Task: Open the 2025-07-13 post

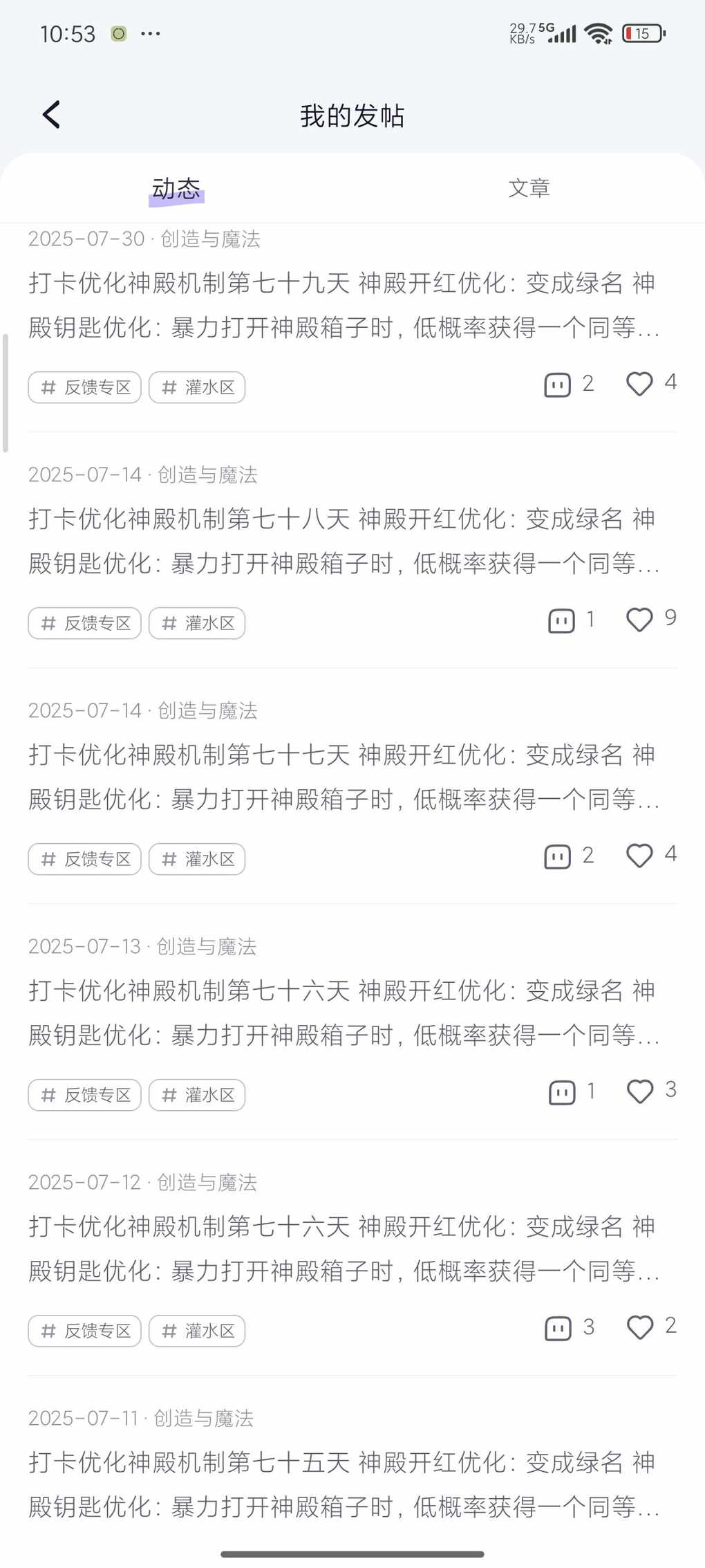Action: (x=344, y=1013)
